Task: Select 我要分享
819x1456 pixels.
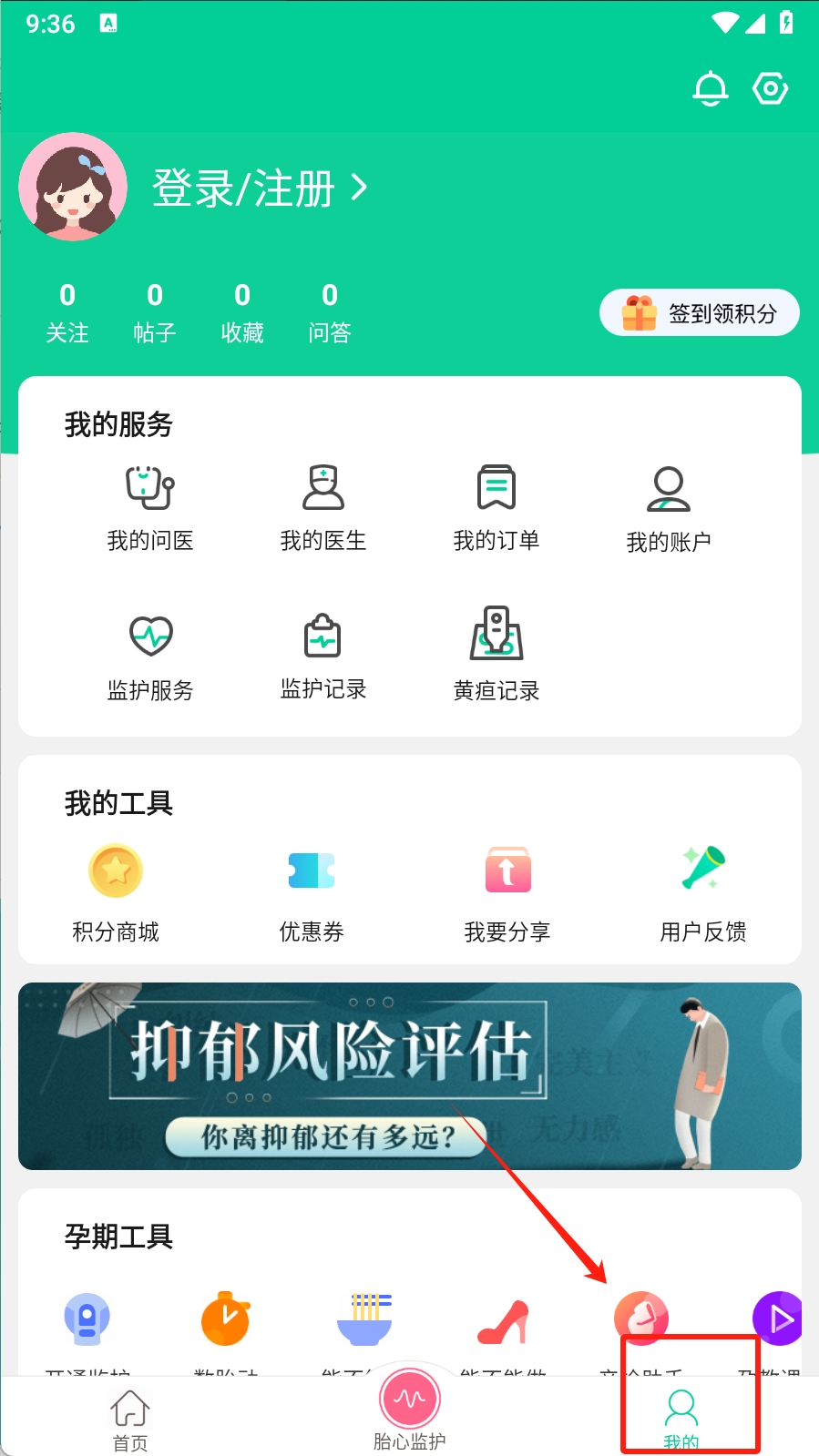Action: pyautogui.click(x=507, y=891)
